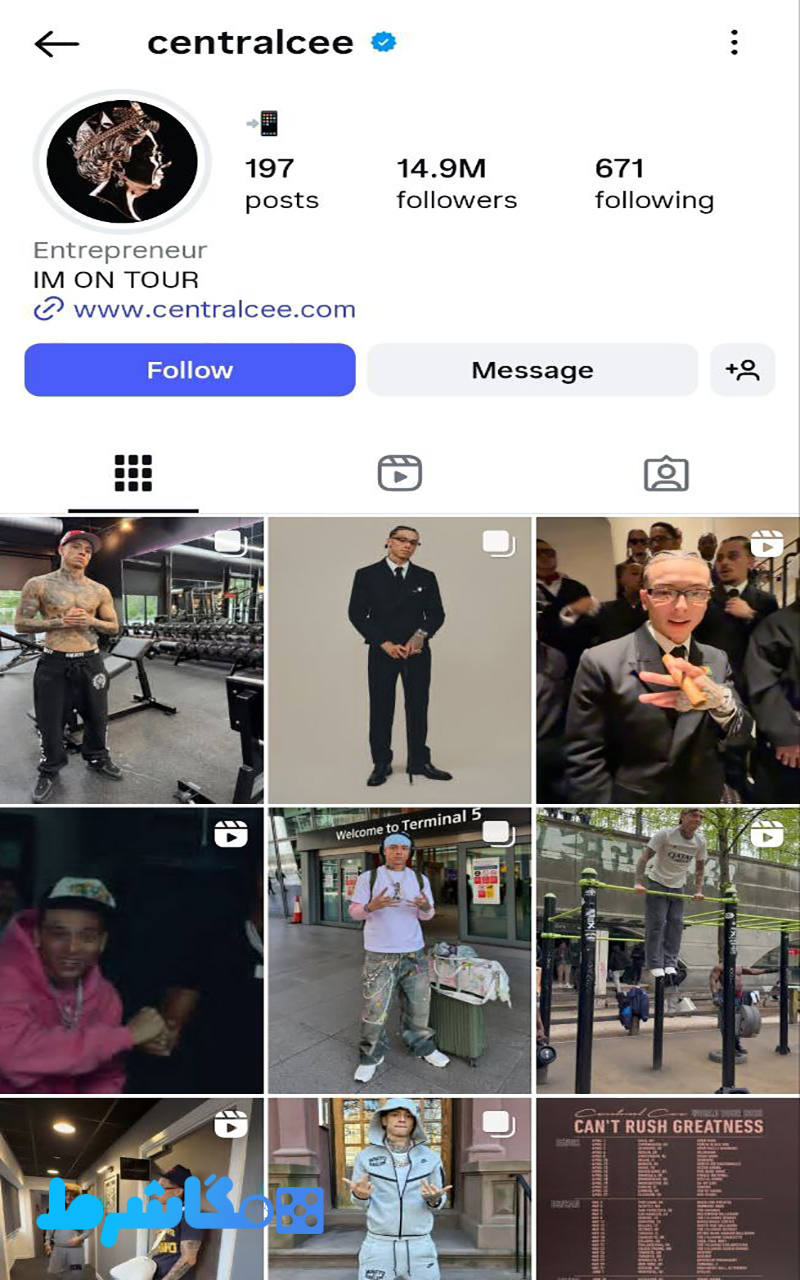The height and width of the screenshot is (1280, 800).
Task: Switch to the Reels tab
Action: (400, 473)
